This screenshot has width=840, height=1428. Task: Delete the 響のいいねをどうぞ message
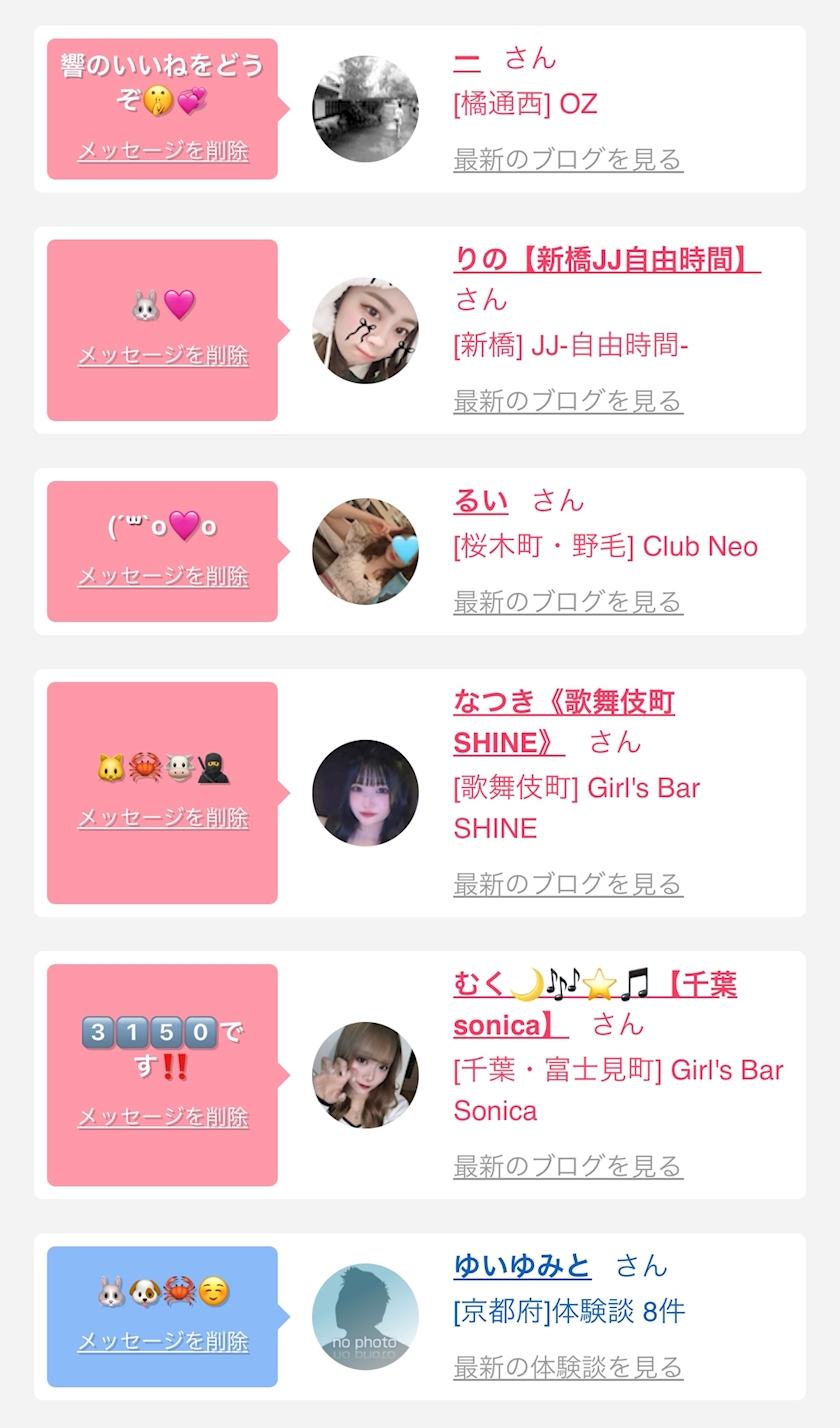[163, 151]
